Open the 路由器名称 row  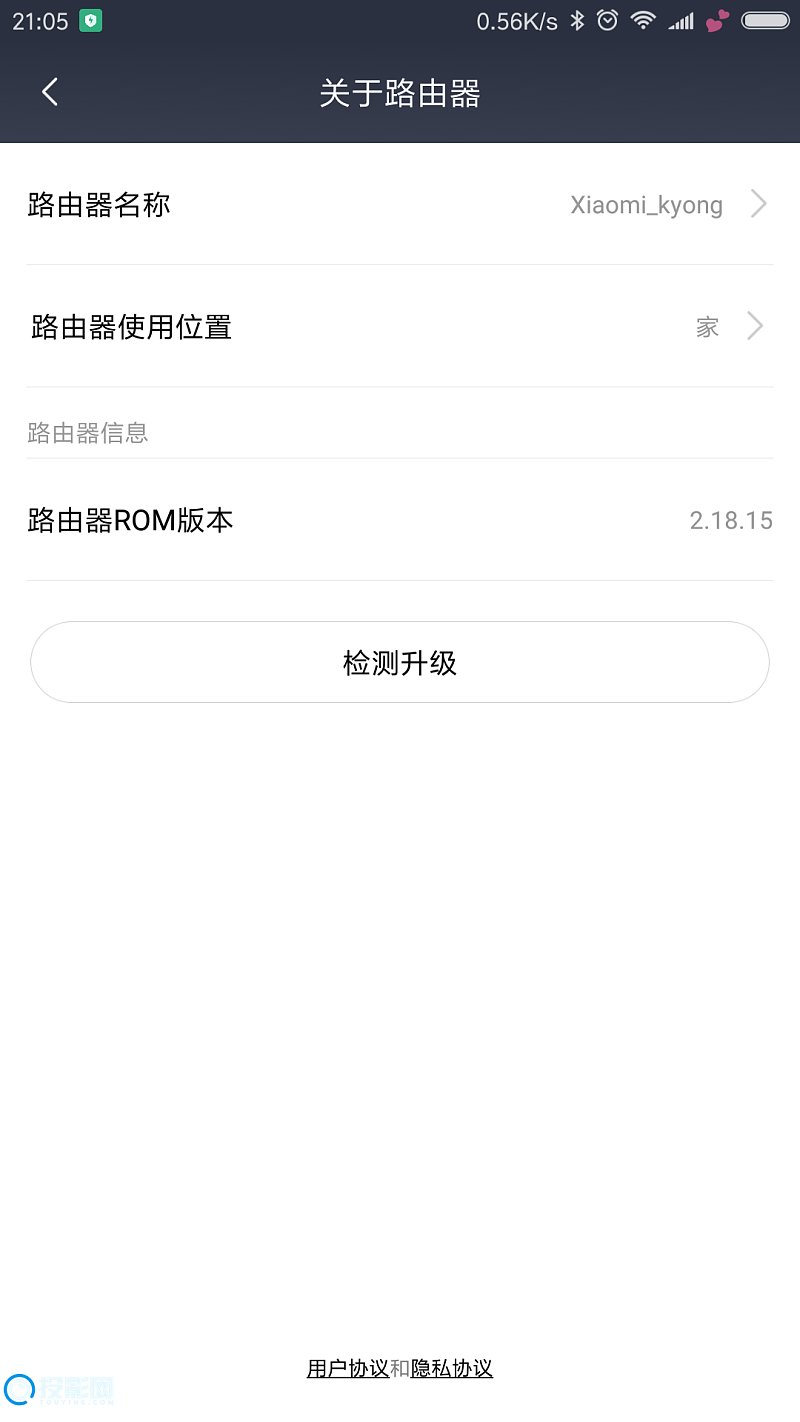[x=400, y=205]
